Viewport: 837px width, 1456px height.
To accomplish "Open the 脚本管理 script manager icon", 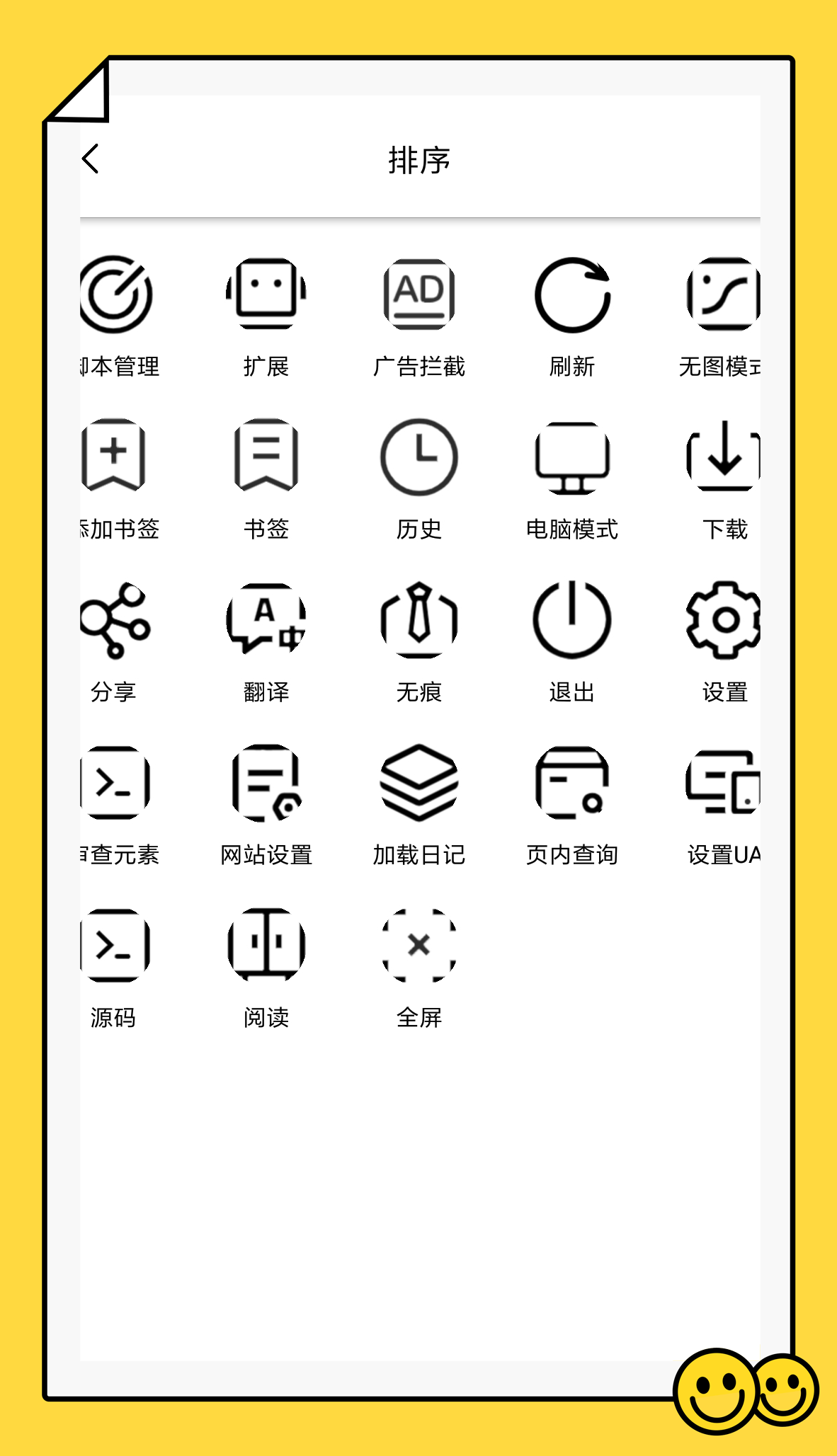I will pos(115,295).
